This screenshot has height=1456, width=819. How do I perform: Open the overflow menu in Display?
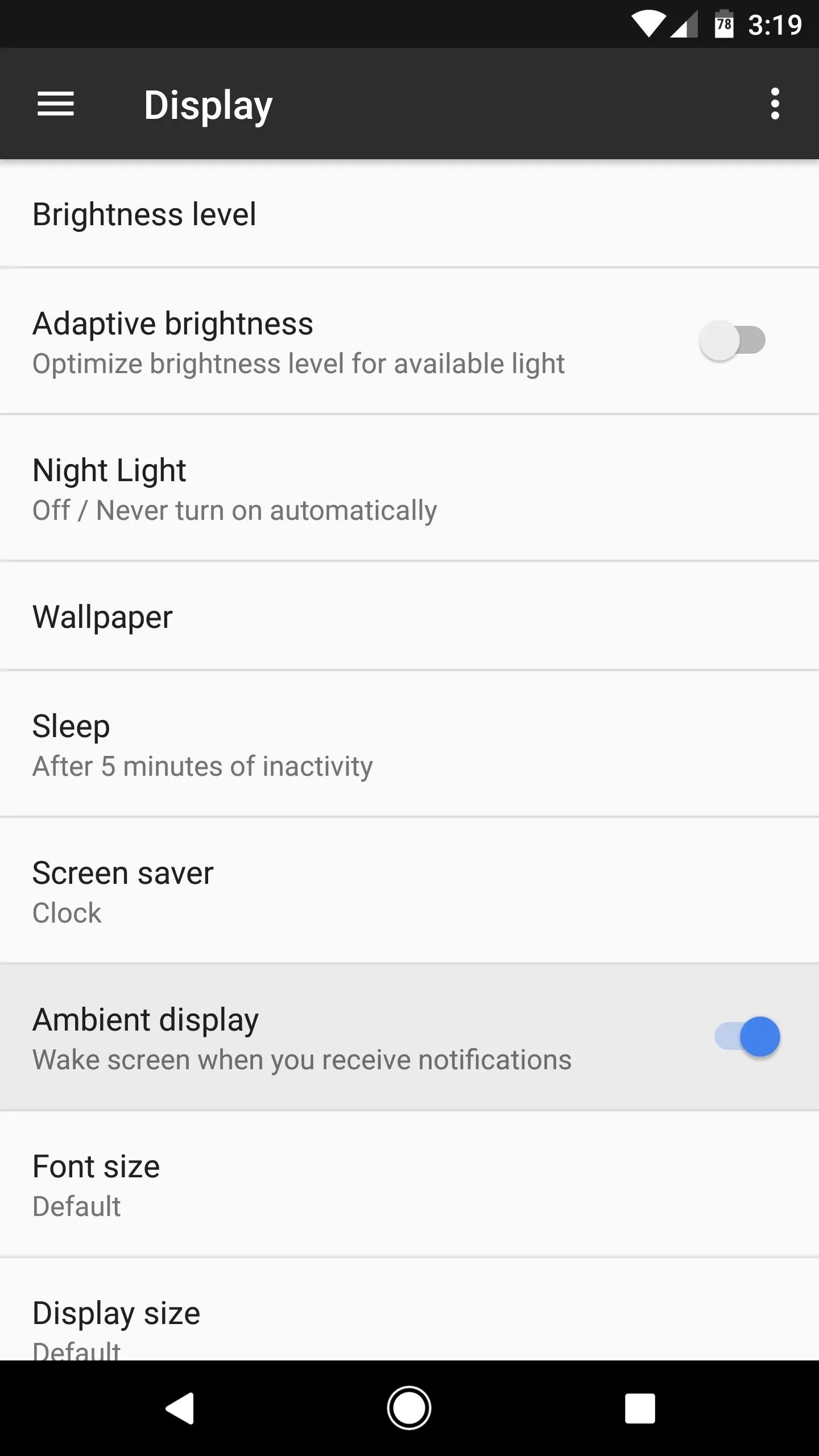pos(775,104)
